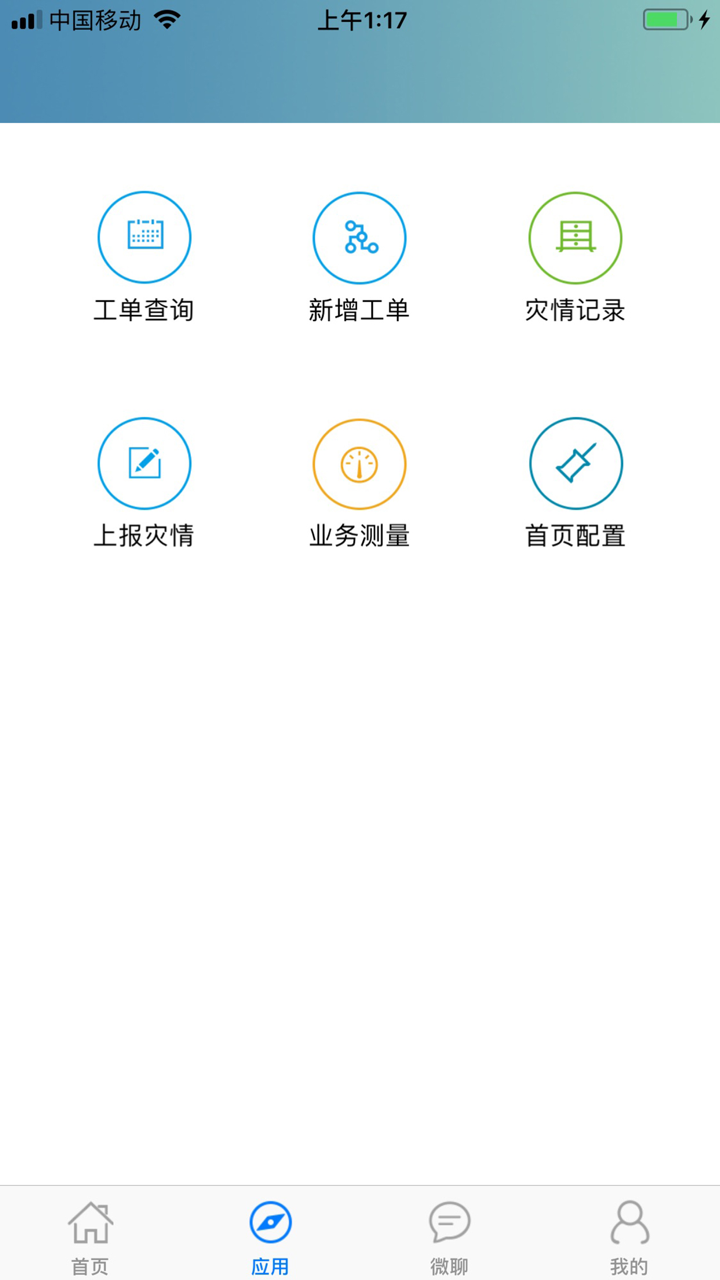Tap the calendar icon for 工单查询
The image size is (720, 1280).
pos(144,237)
